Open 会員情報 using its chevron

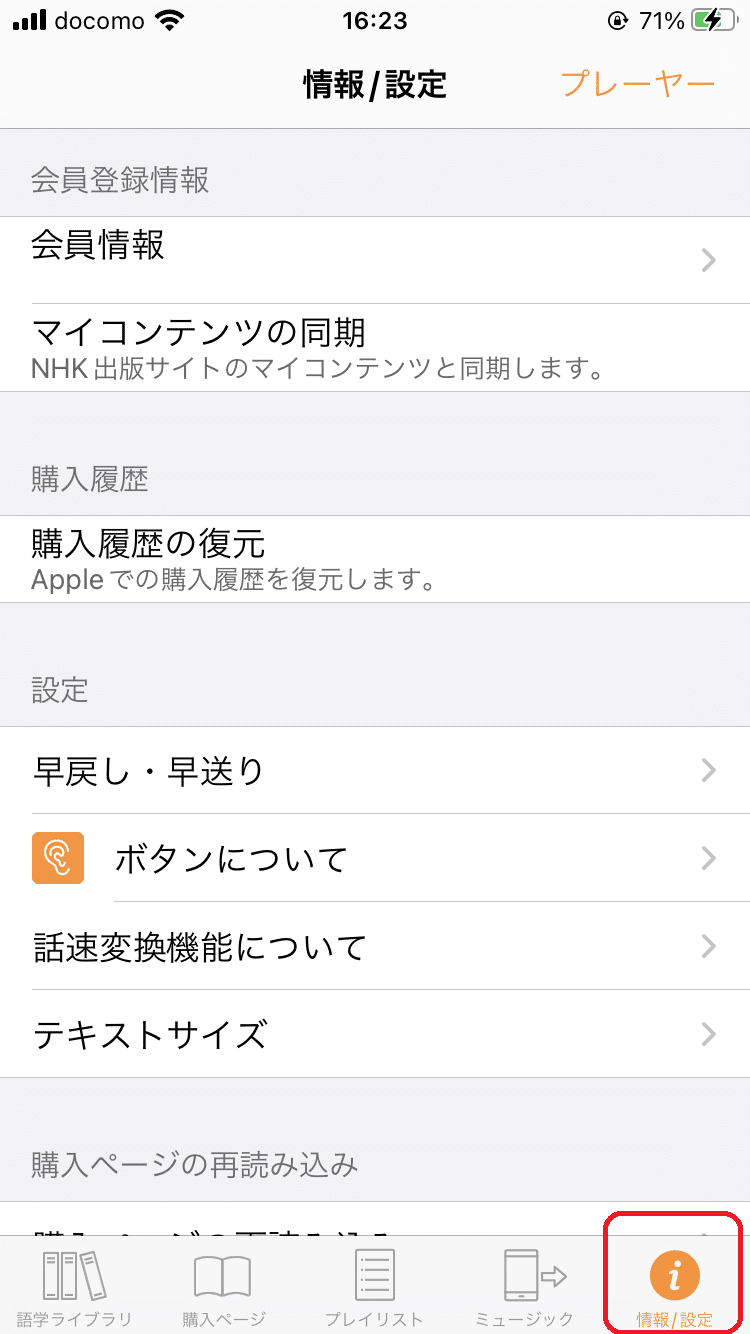(709, 260)
